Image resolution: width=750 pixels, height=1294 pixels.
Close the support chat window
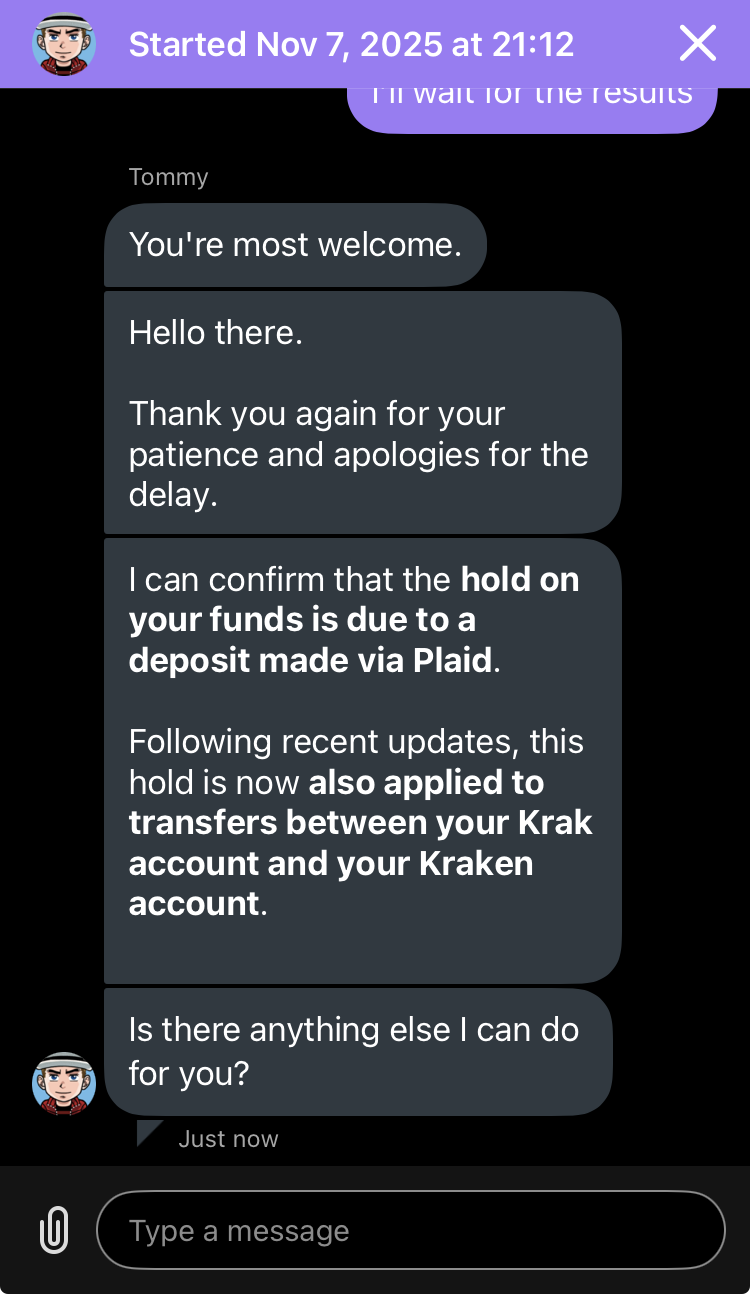[x=697, y=44]
